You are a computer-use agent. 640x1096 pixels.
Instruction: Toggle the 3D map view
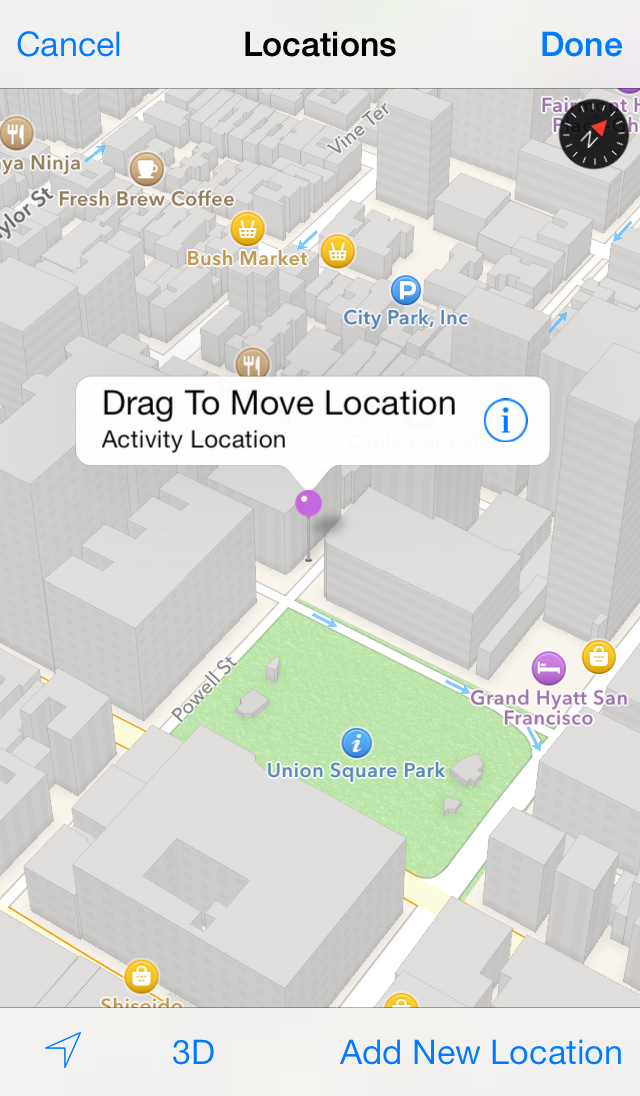193,1052
